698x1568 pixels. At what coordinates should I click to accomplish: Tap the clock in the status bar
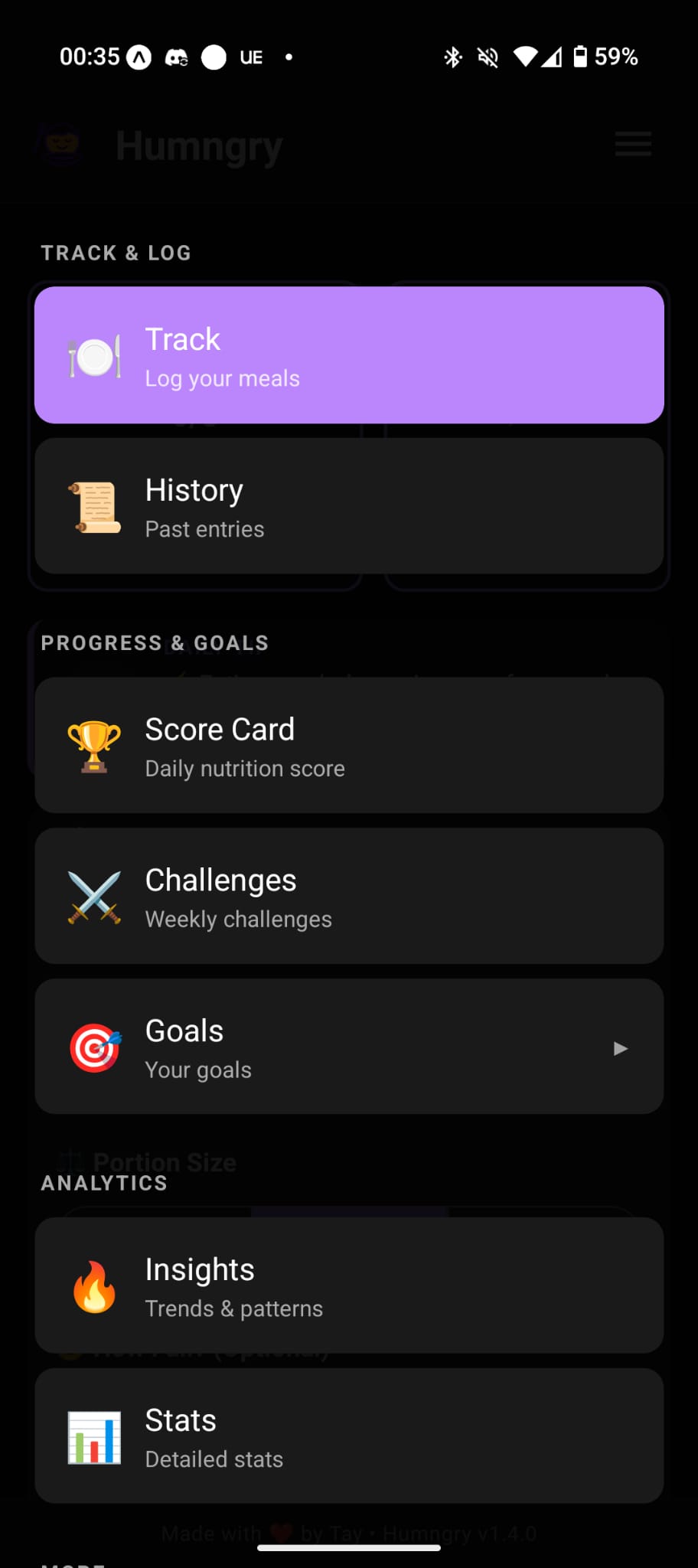(90, 57)
